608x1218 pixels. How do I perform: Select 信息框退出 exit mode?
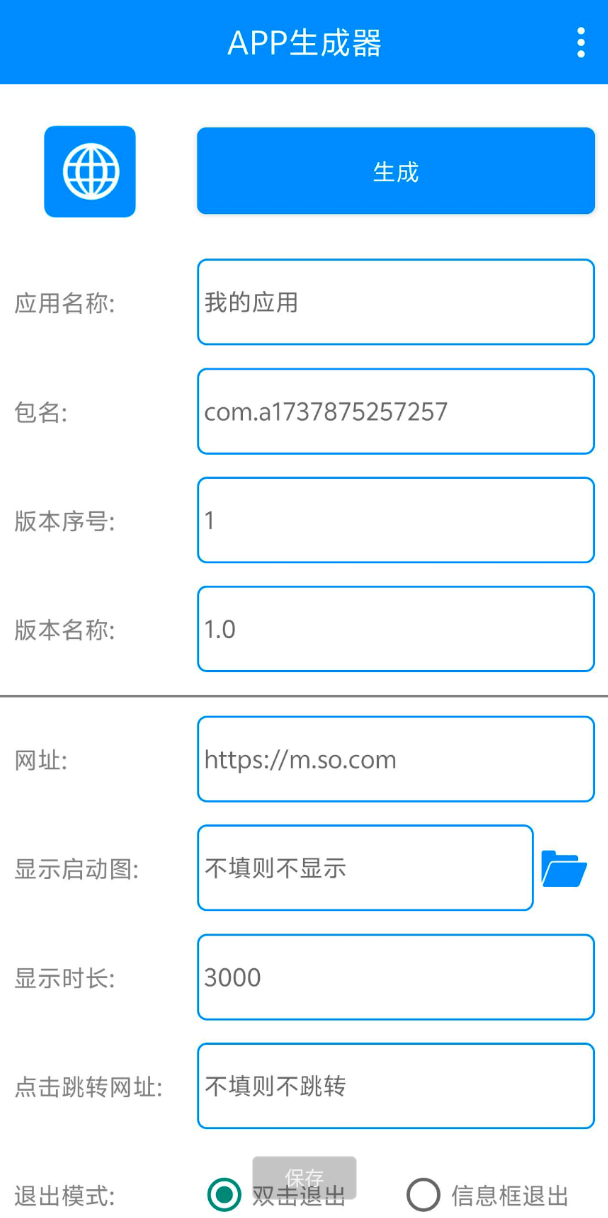424,1195
